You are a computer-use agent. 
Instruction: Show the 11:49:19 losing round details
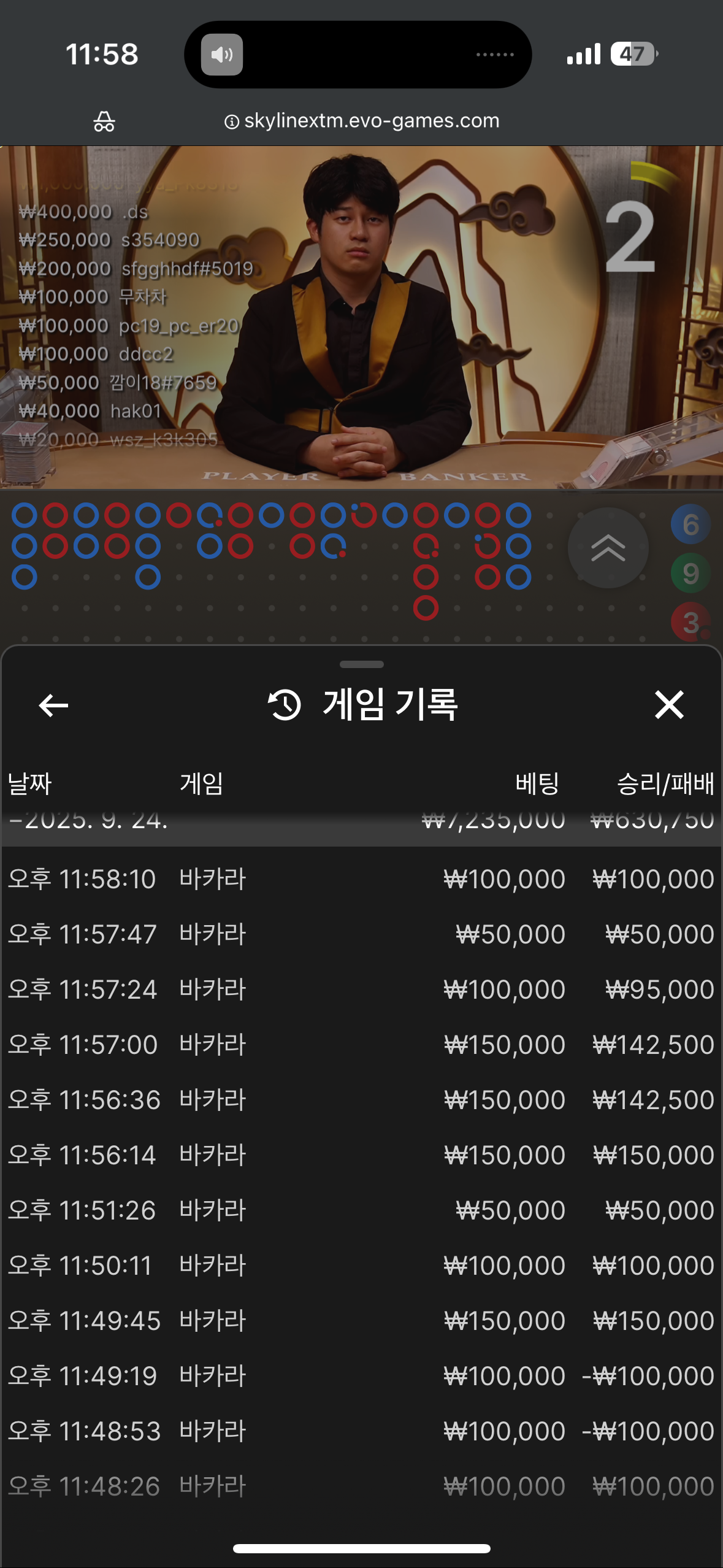click(x=361, y=1376)
